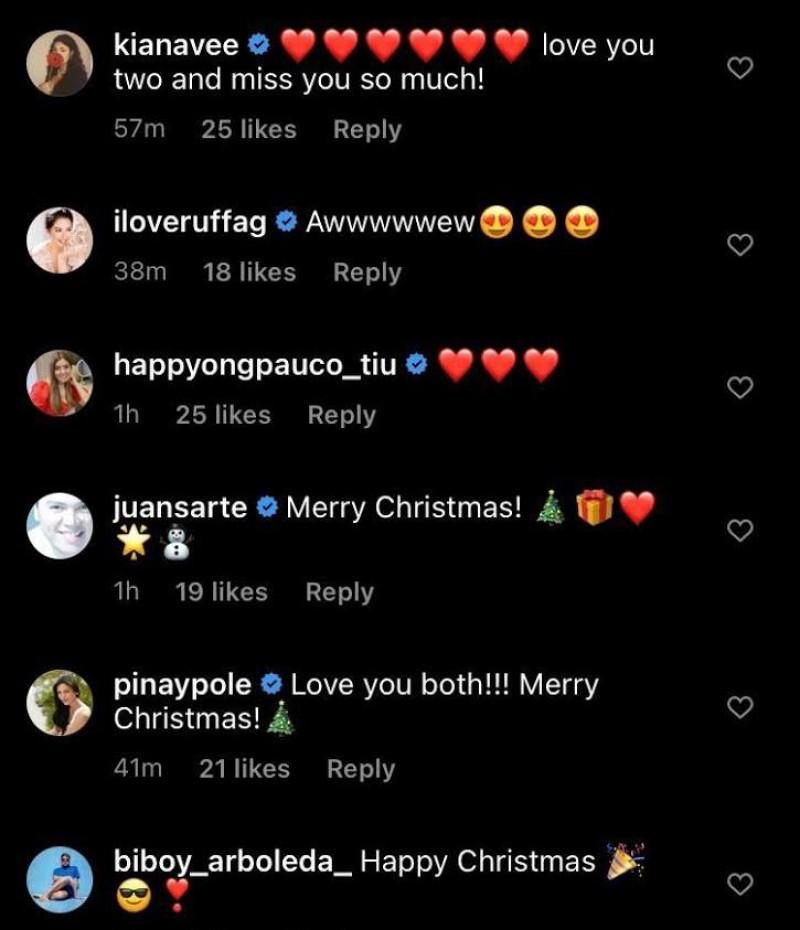This screenshot has width=800, height=930.
Task: Like happyongpauco_tiu's heart comment
Action: click(x=739, y=388)
